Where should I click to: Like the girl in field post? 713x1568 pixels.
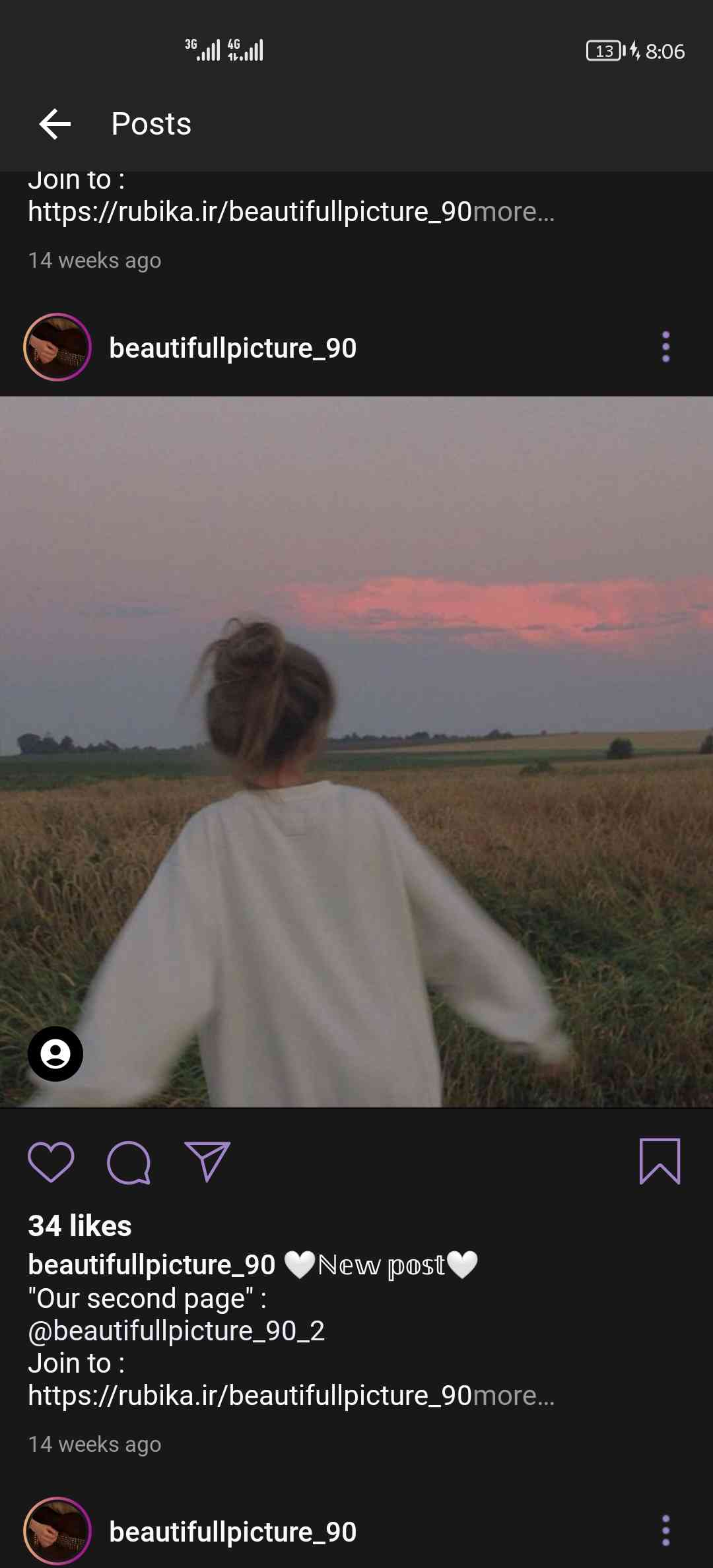coord(51,1161)
